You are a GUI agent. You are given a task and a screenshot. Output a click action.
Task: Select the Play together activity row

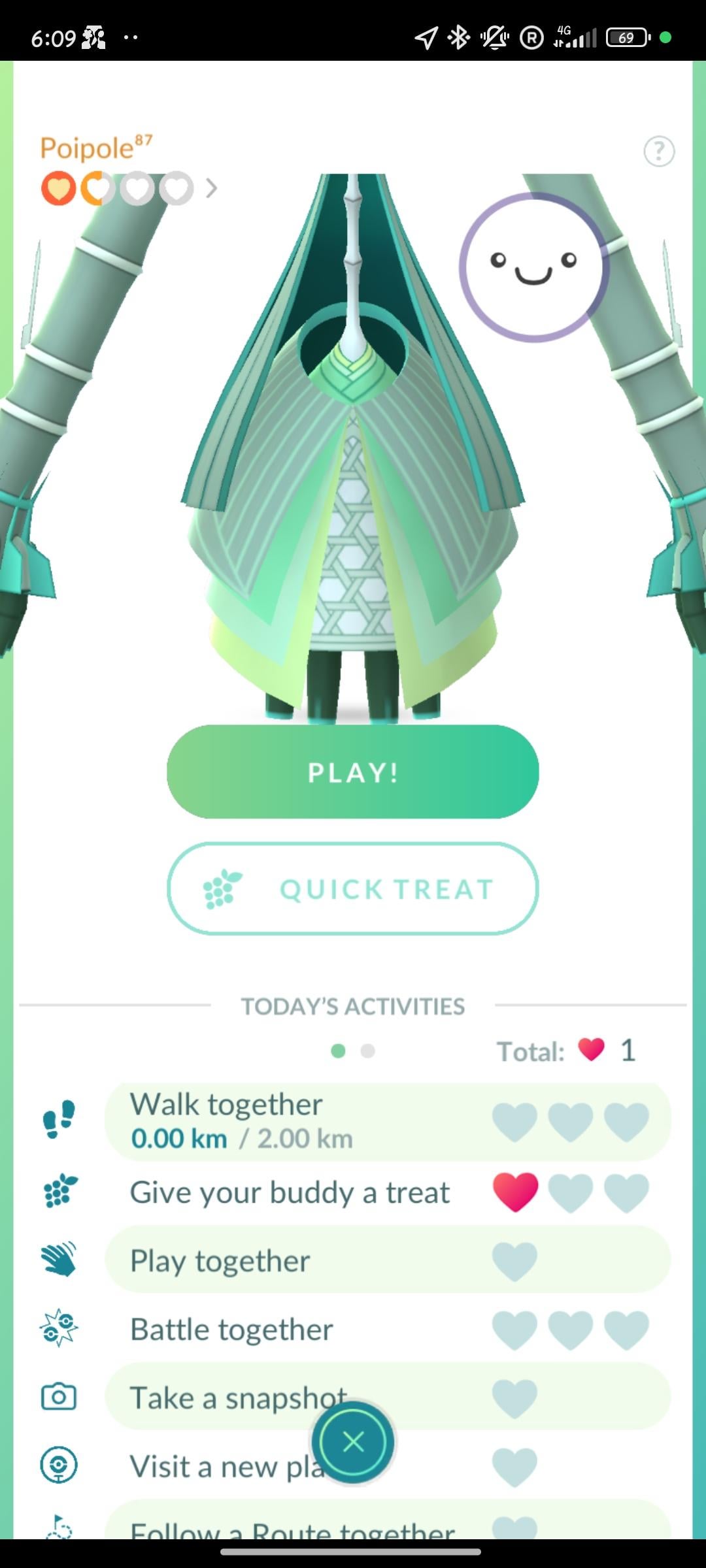pyautogui.click(x=387, y=1260)
